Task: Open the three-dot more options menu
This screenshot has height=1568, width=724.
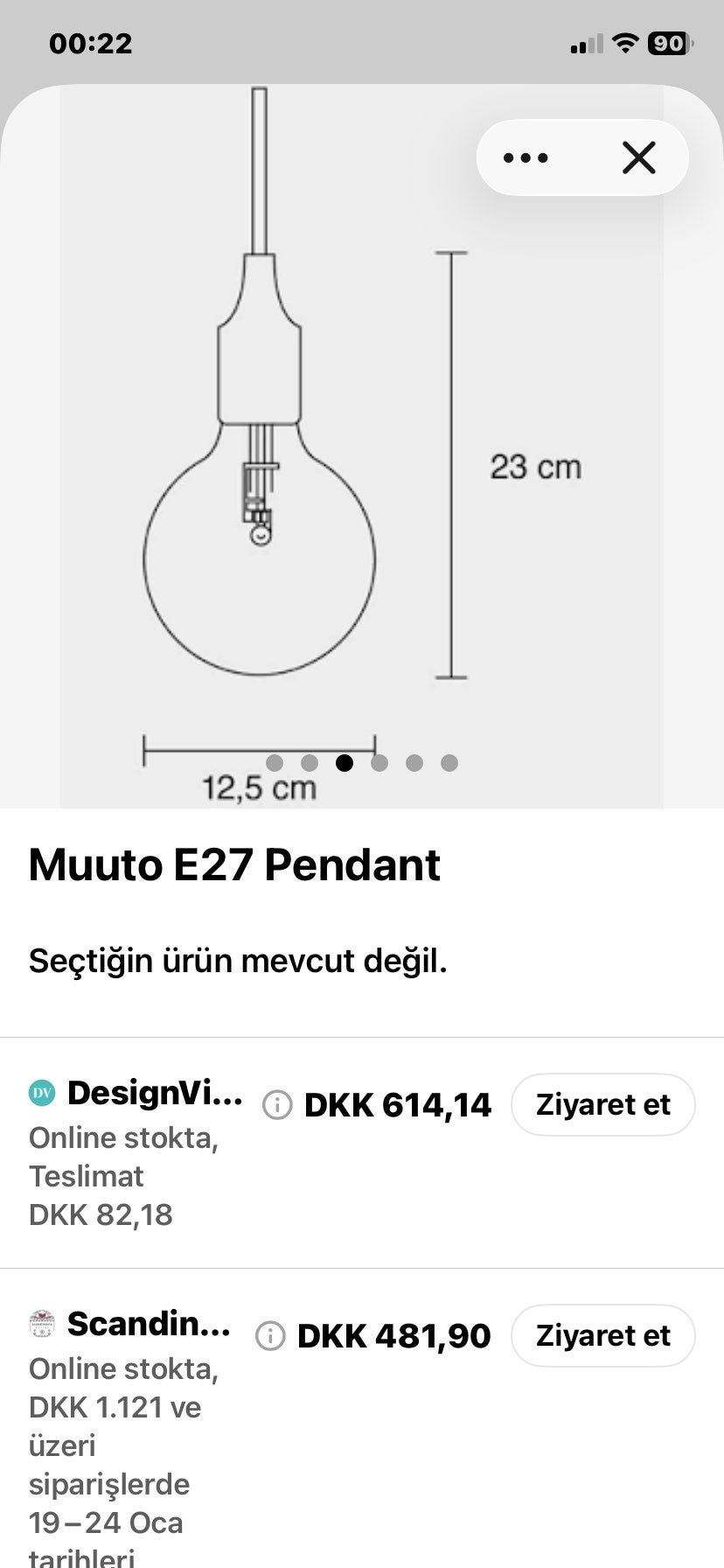Action: click(526, 158)
